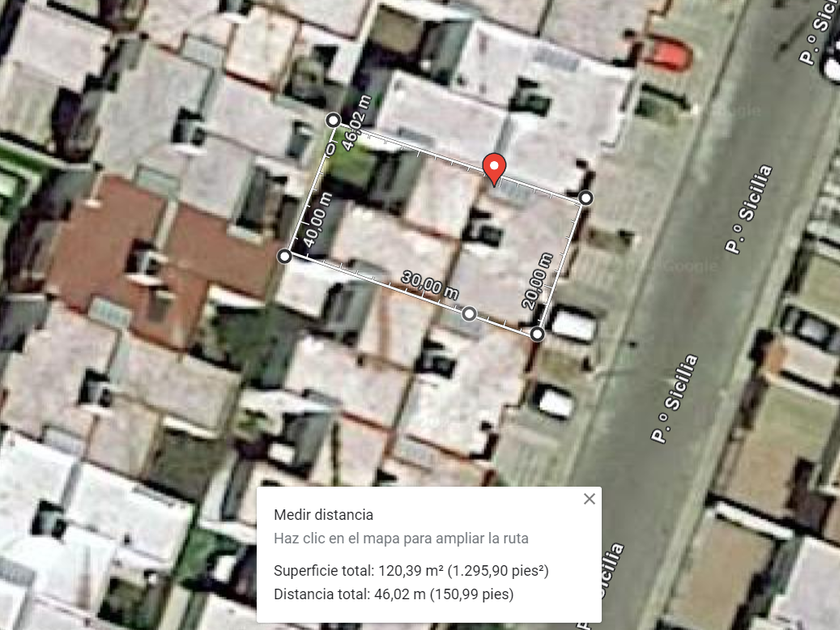Tap the red location pin marker
Screen dimensions: 840x630
pos(495,168)
